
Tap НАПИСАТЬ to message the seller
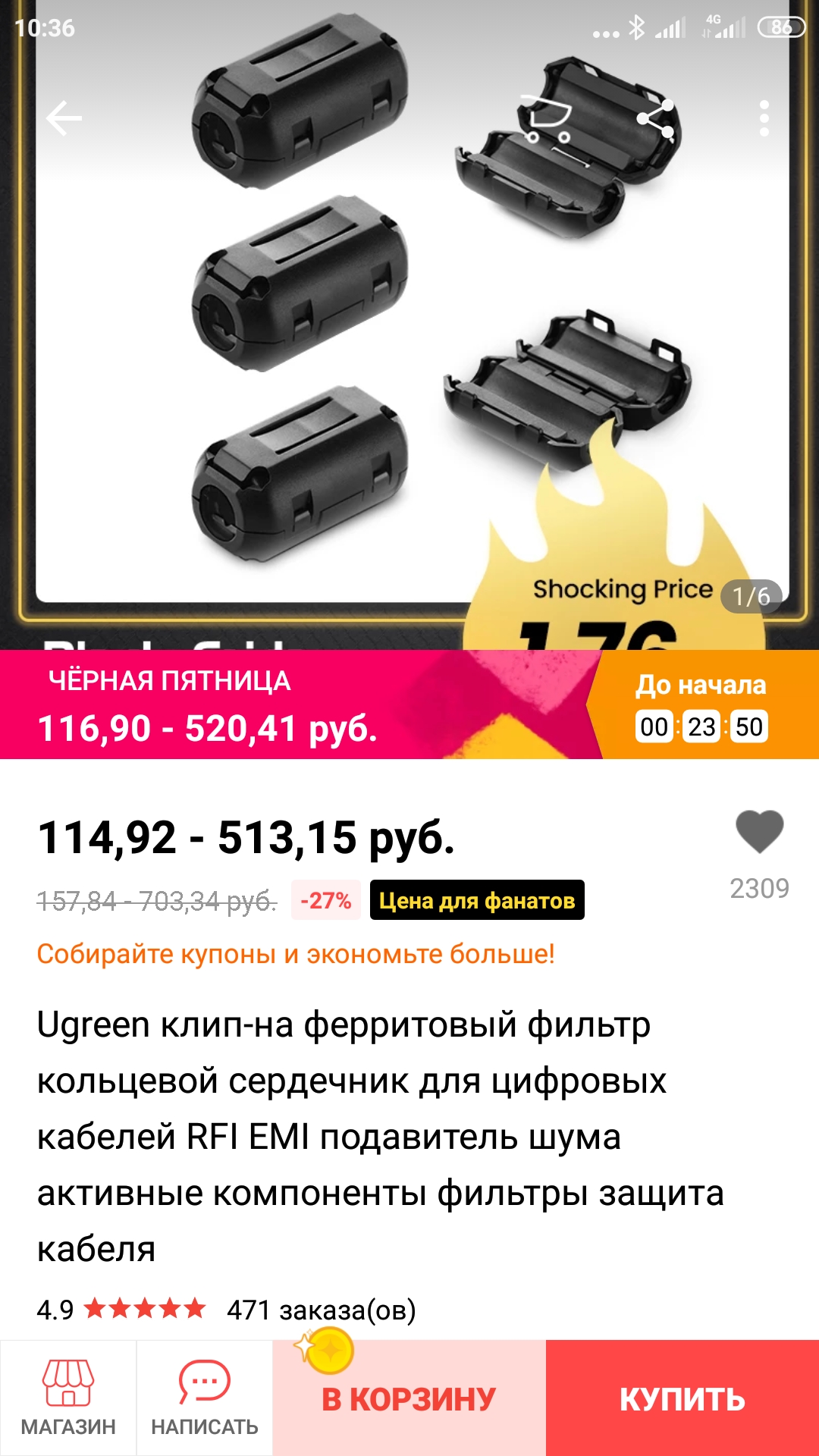(205, 1397)
